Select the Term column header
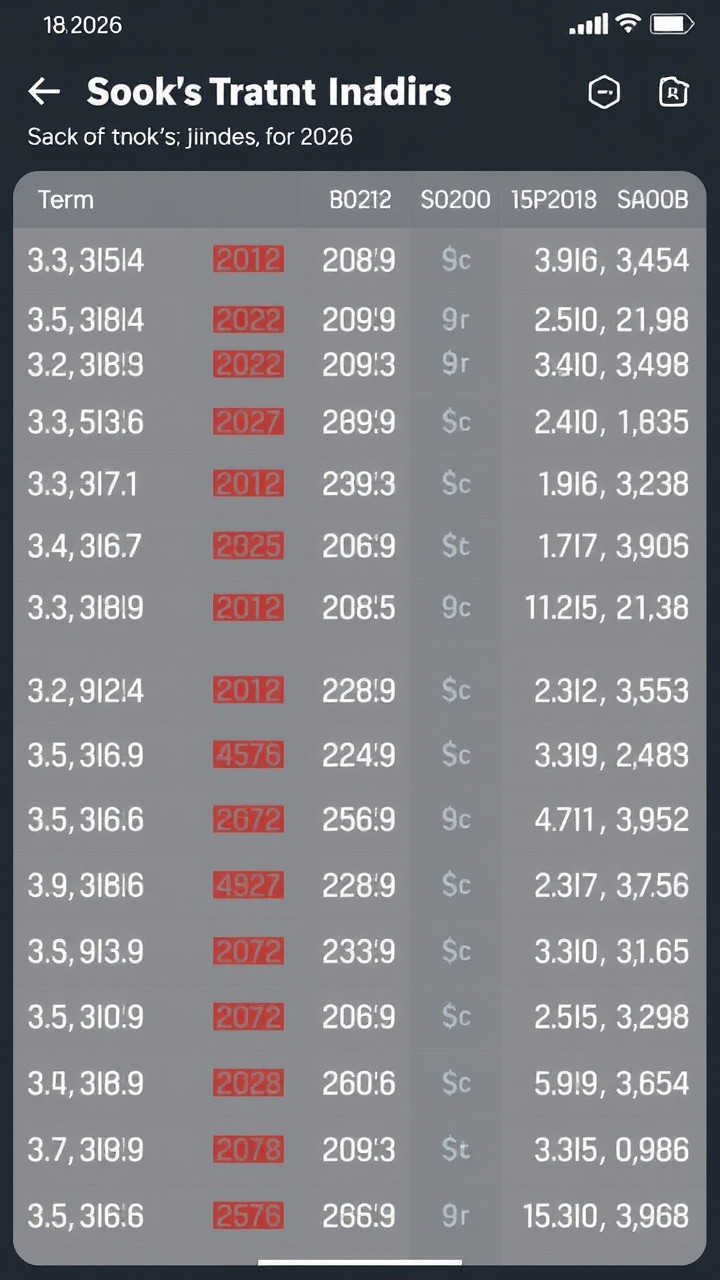 66,200
